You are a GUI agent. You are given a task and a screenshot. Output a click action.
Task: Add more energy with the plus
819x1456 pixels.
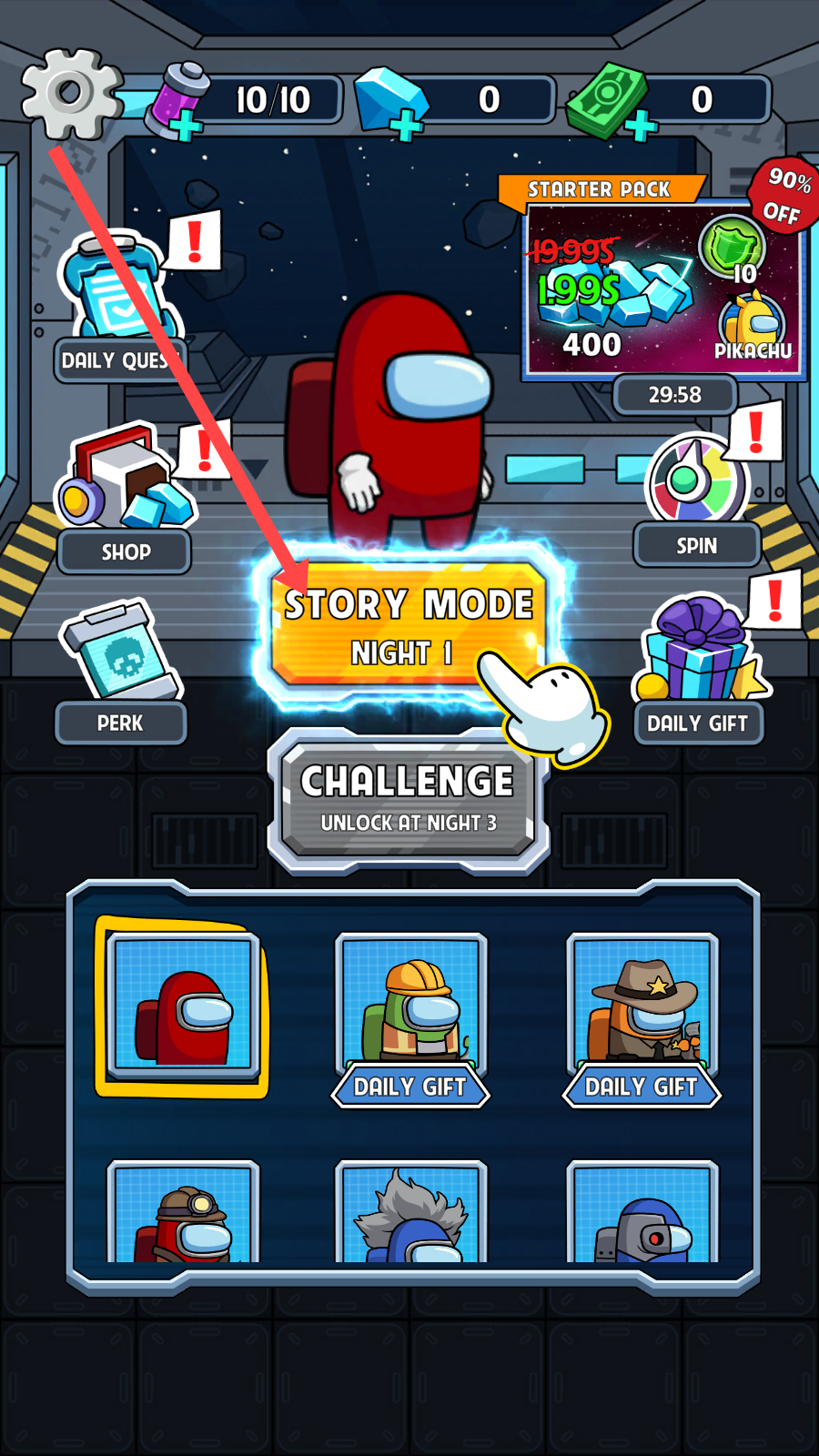point(187,126)
